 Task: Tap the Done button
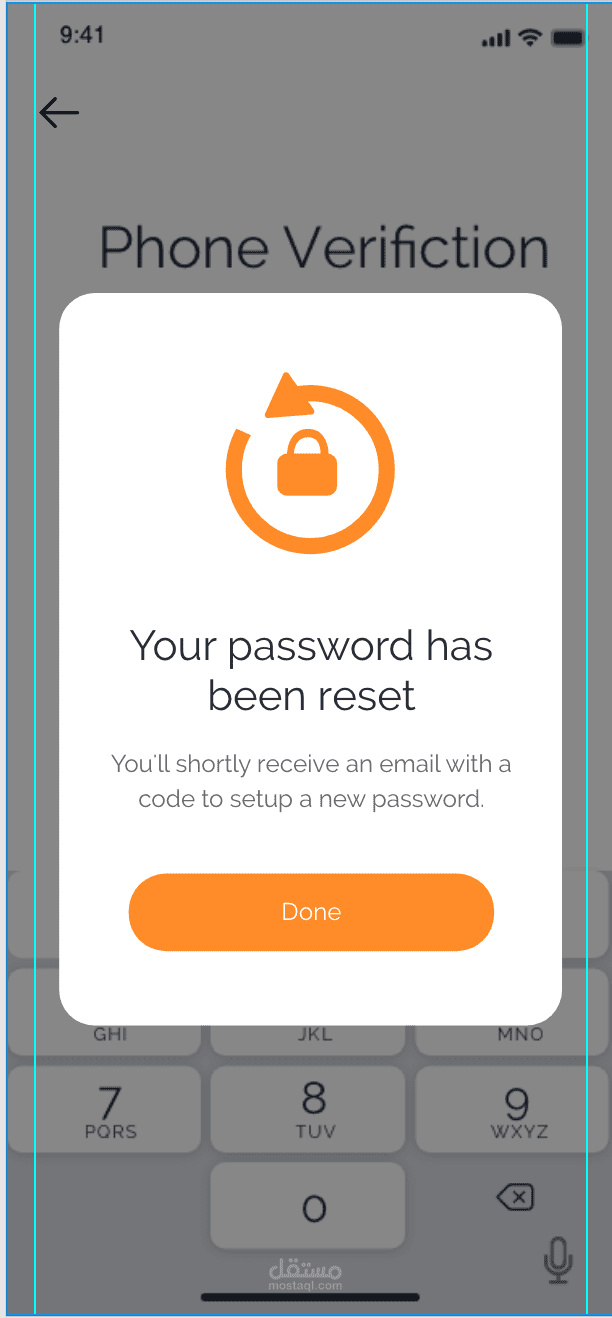[311, 912]
